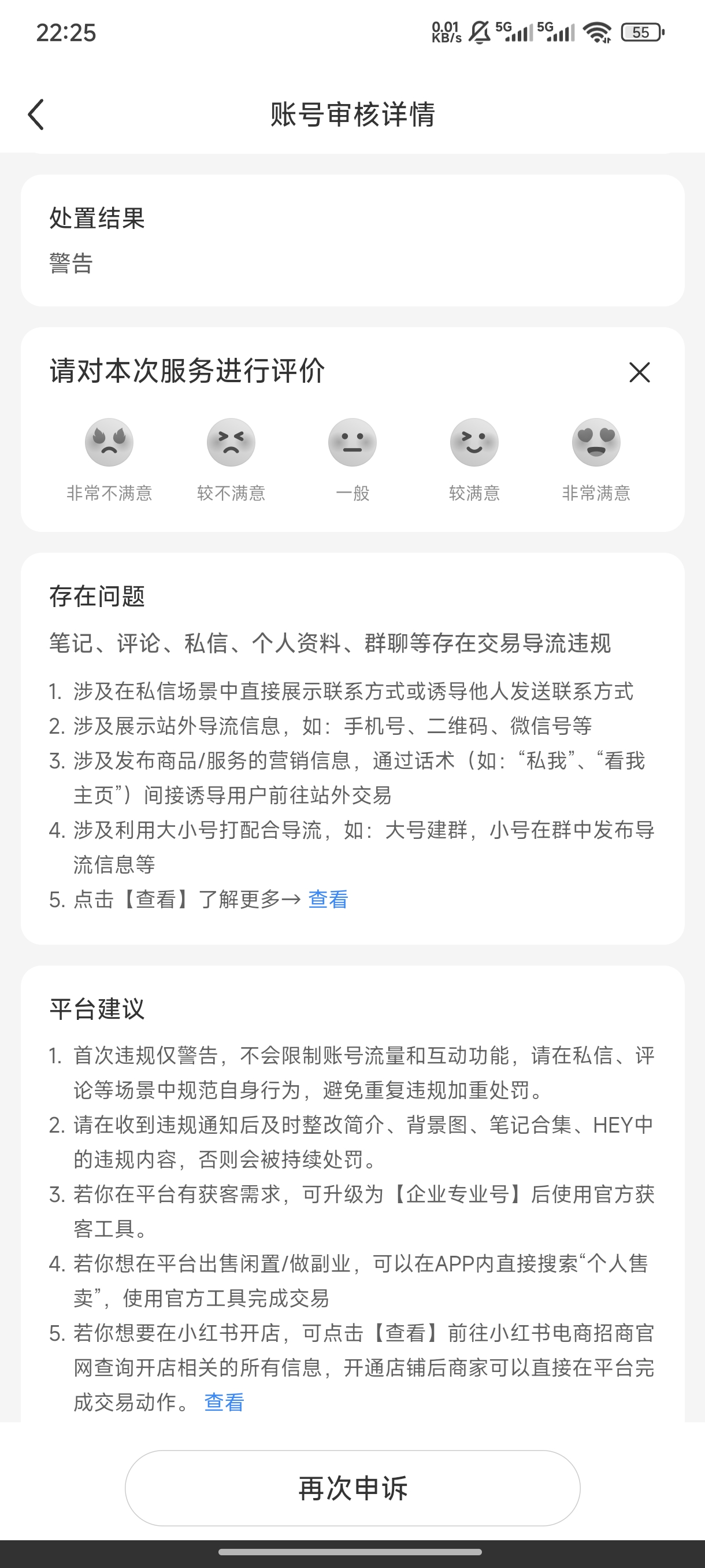705x1568 pixels.
Task: Tap the 再次申诉 button
Action: (352, 1488)
